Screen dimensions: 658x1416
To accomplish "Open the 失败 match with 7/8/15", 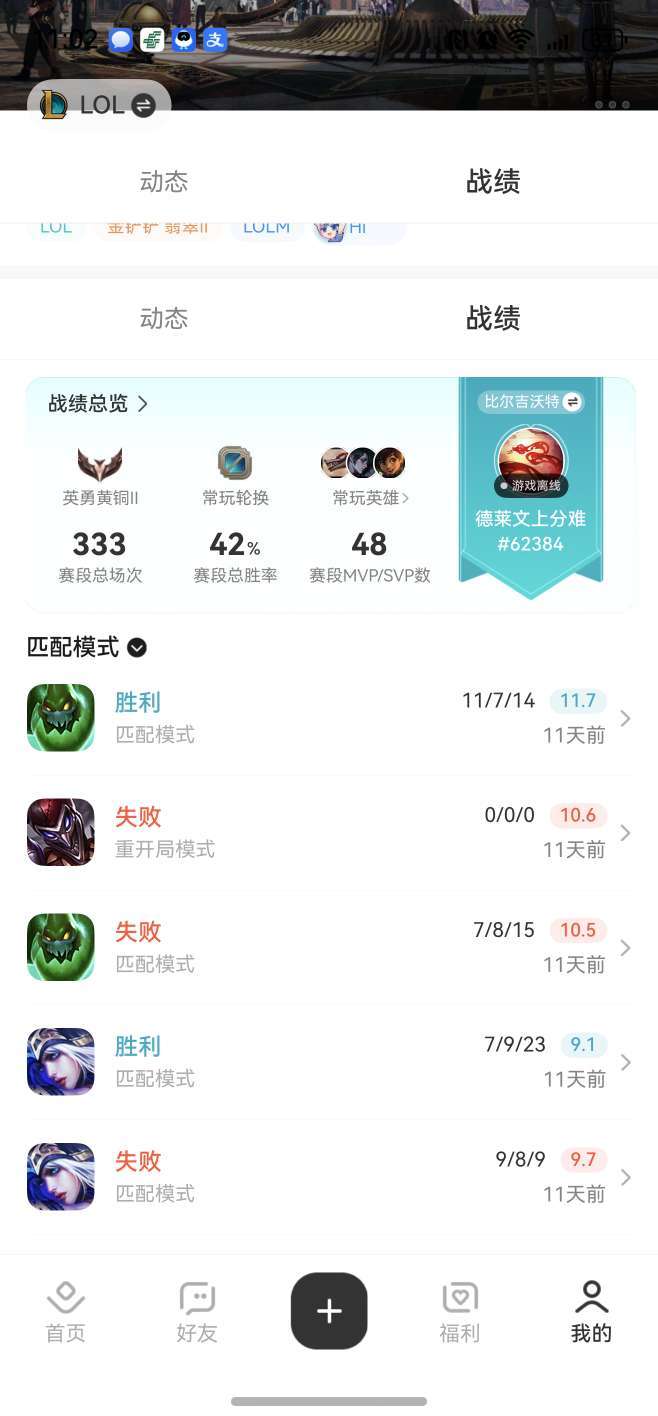I will tap(329, 947).
